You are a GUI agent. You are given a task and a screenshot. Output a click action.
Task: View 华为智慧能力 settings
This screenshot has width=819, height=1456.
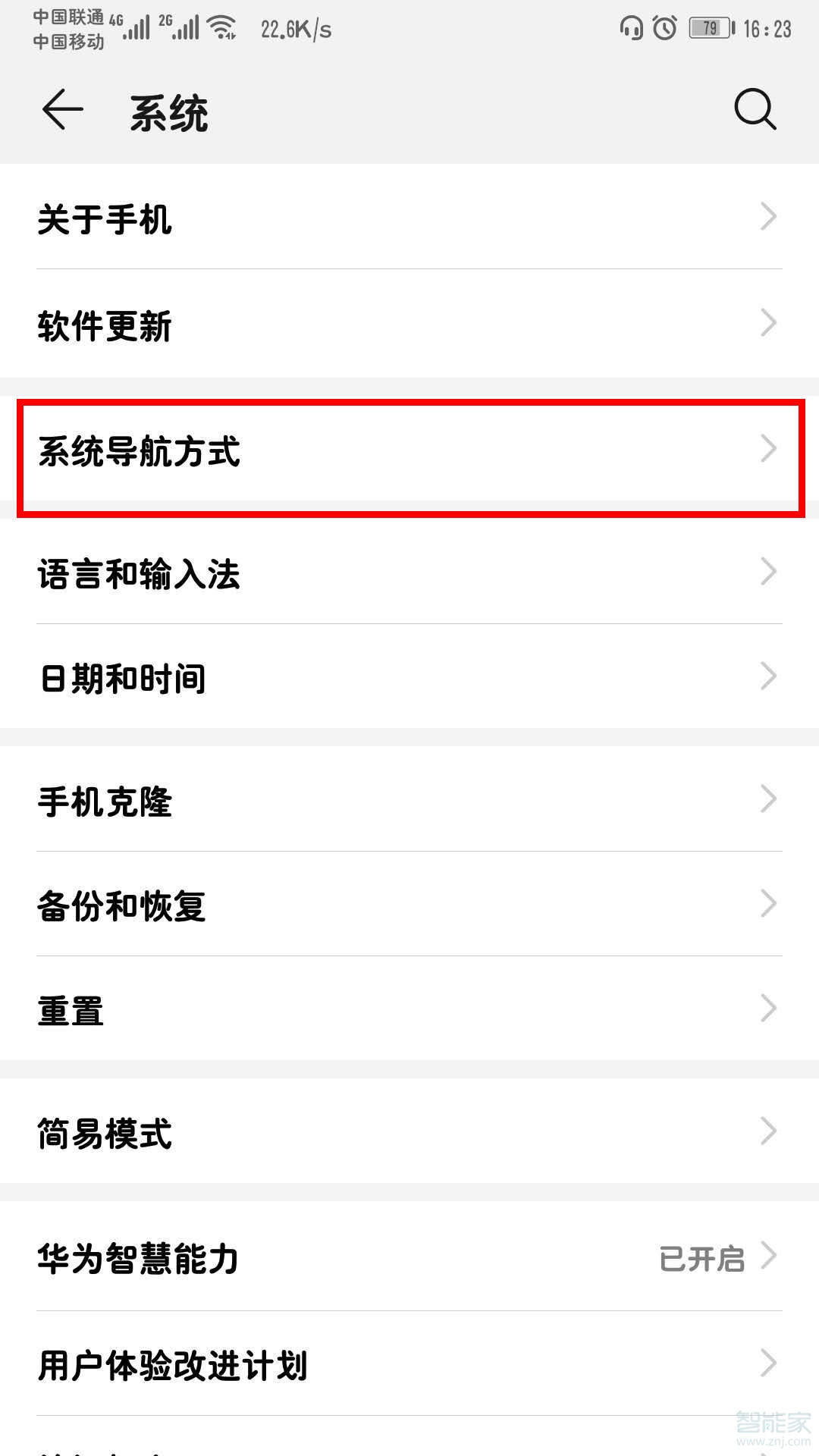[x=409, y=1257]
